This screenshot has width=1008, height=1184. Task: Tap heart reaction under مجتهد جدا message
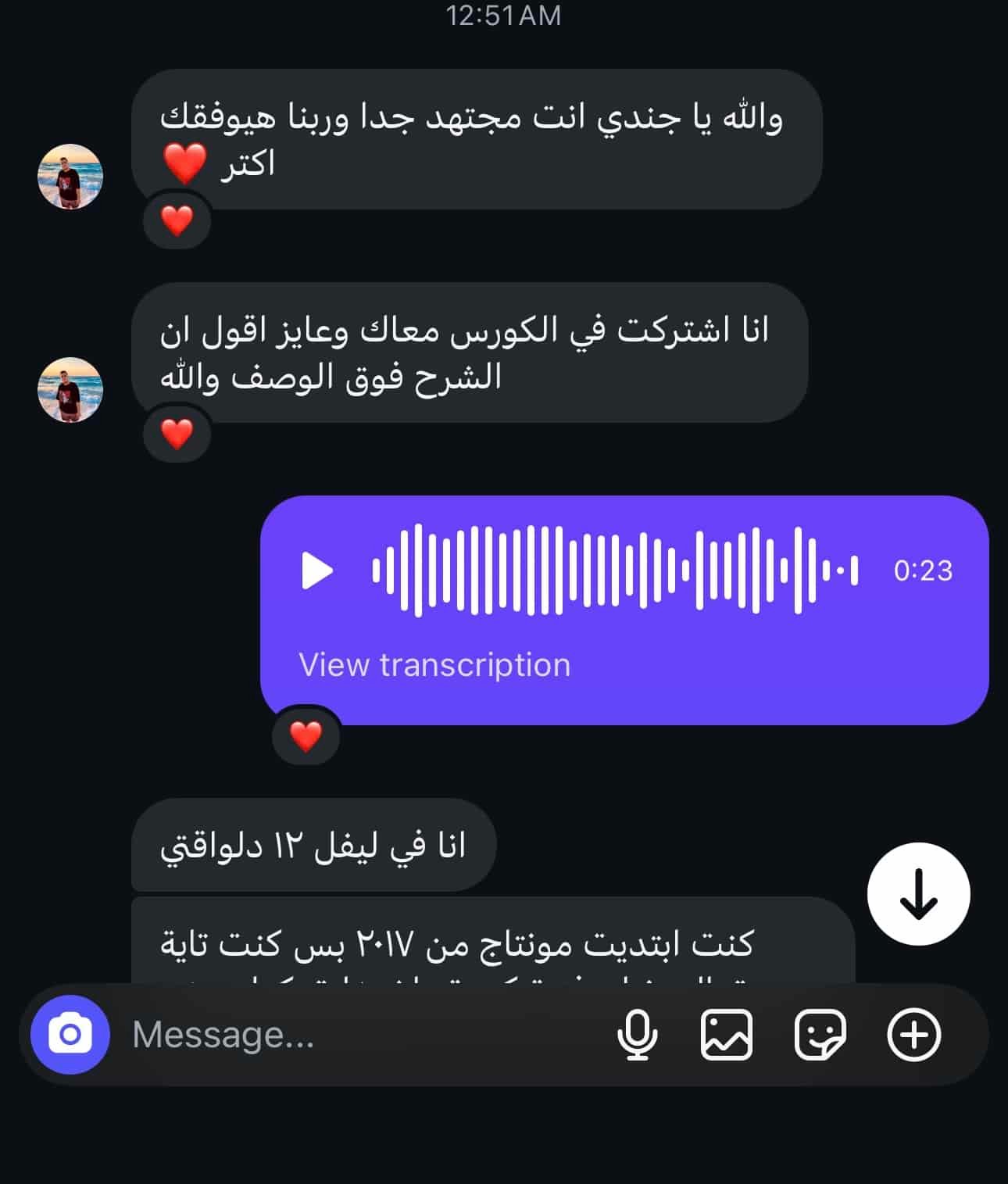[x=177, y=220]
